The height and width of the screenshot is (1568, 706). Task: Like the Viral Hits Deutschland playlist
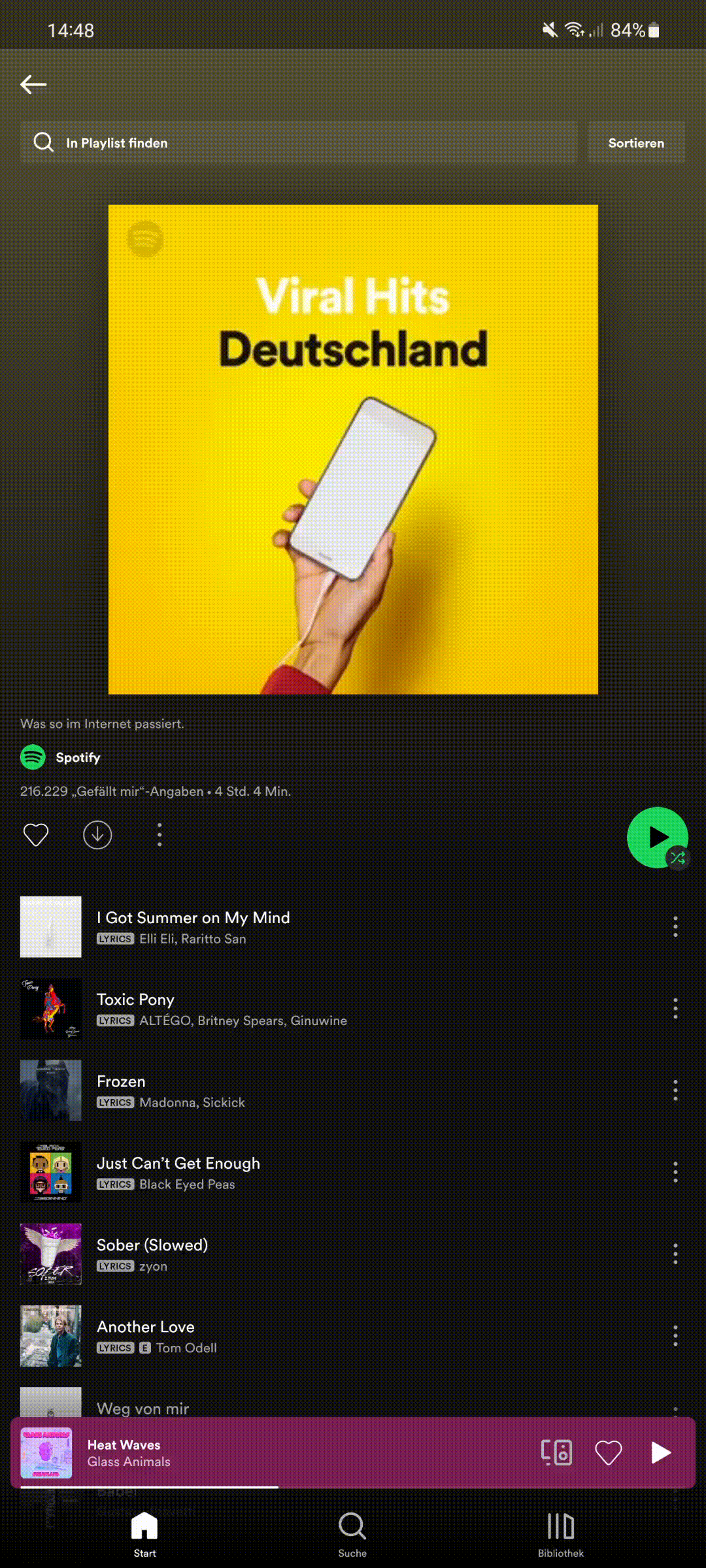click(x=36, y=835)
